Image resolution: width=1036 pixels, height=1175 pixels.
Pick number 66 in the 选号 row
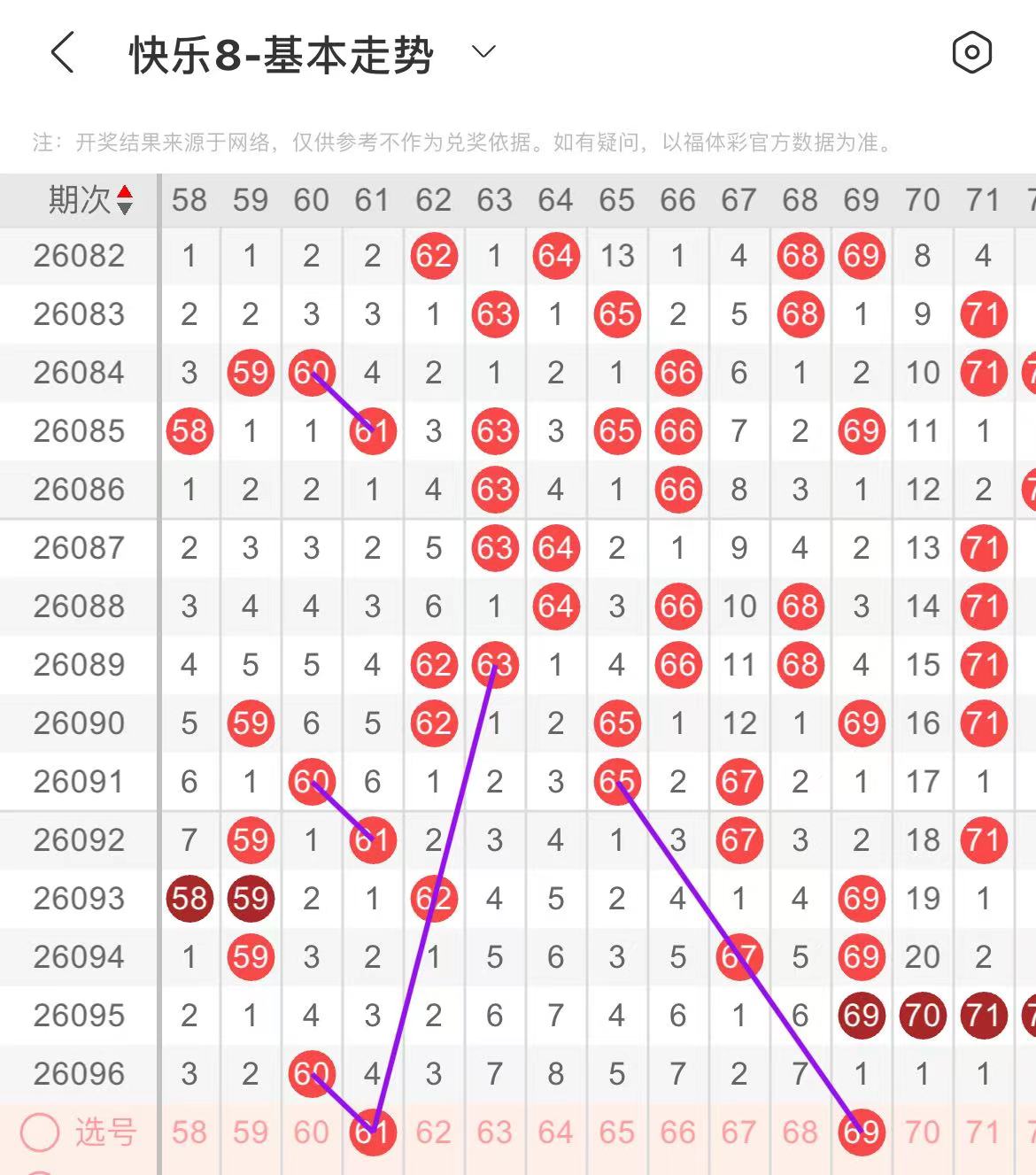point(678,1132)
